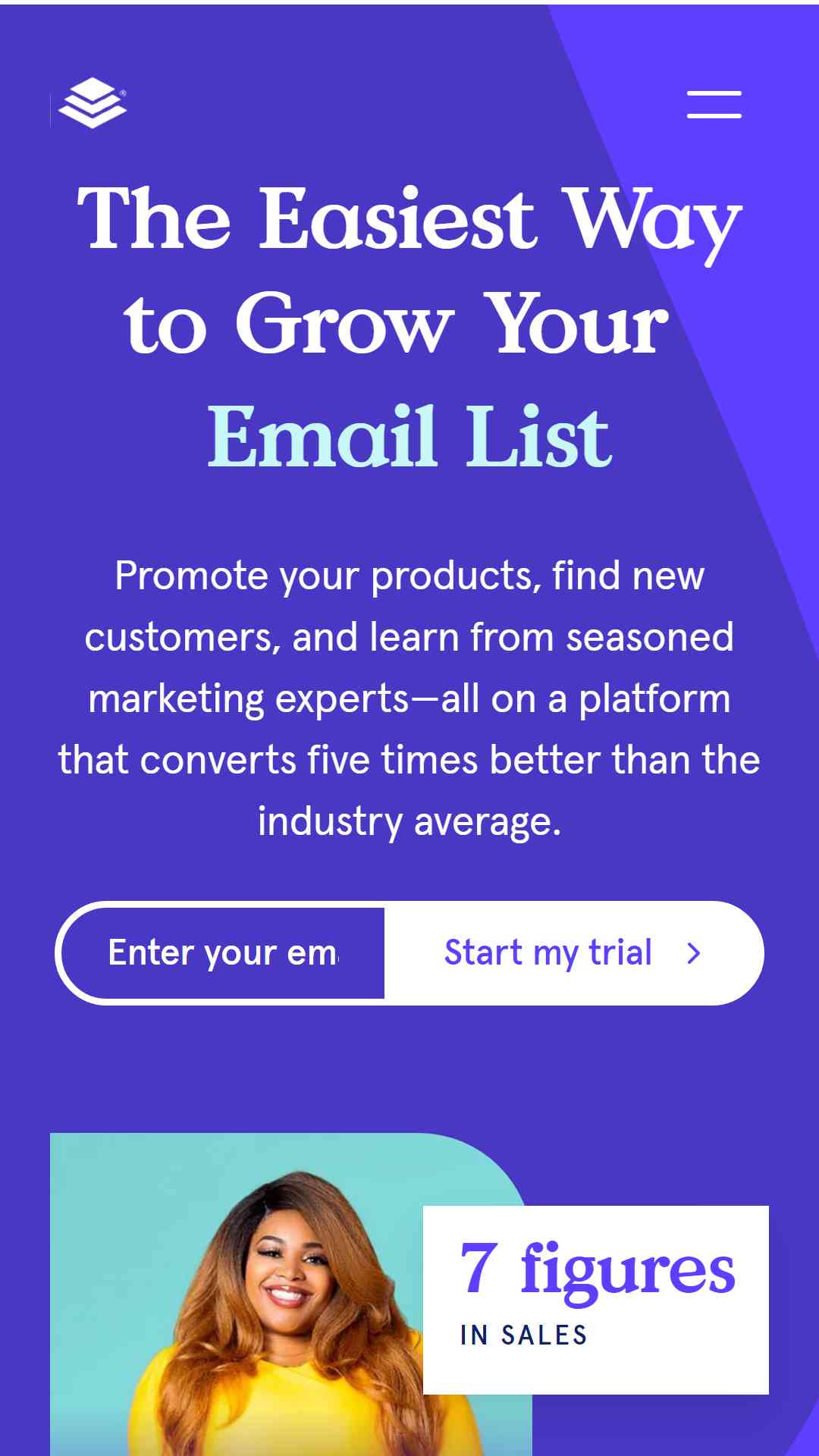Tap the stacked-layers logo to go home
Image resolution: width=819 pixels, height=1456 pixels.
pos(93,103)
